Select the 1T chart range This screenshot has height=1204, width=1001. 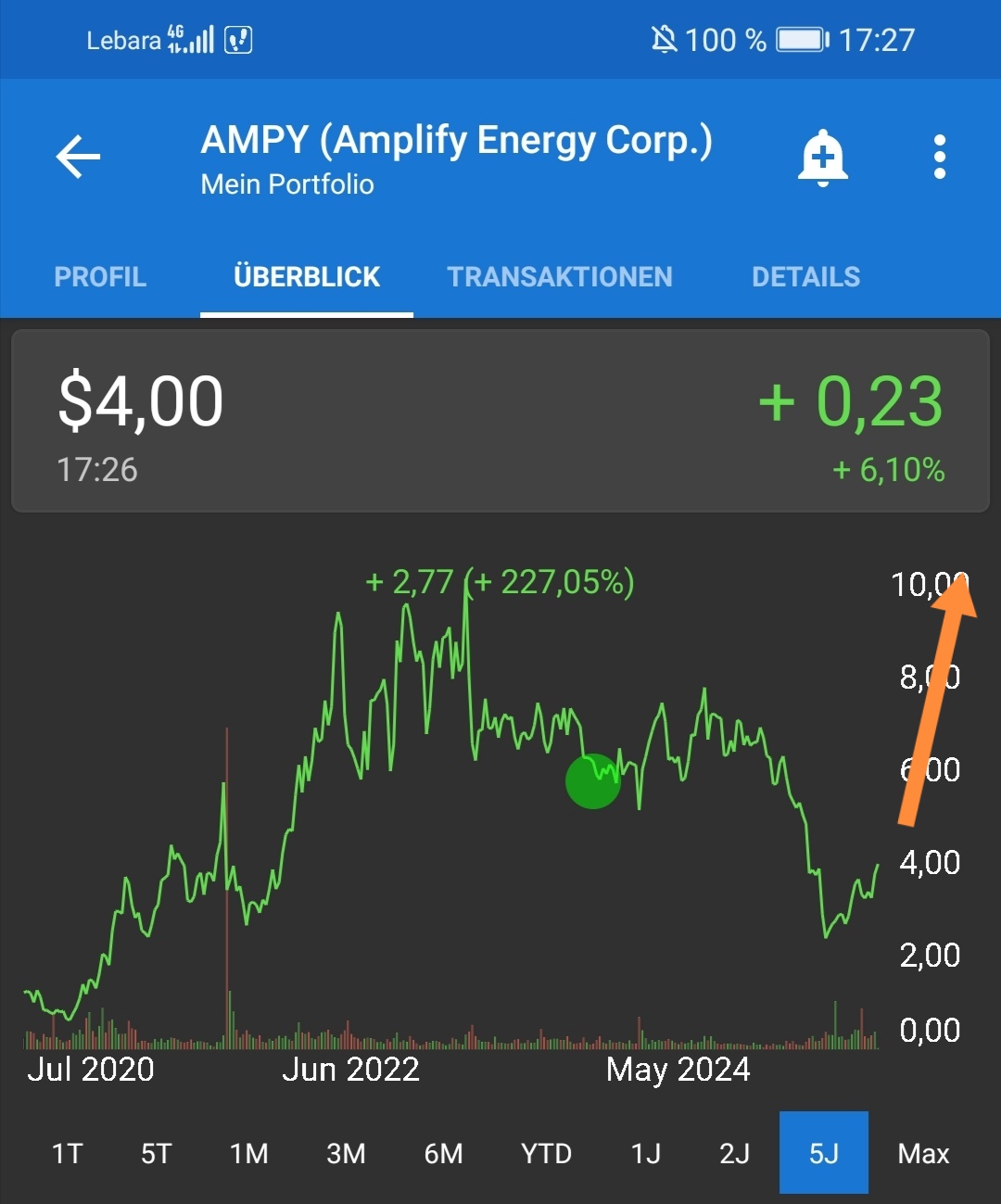[67, 1153]
